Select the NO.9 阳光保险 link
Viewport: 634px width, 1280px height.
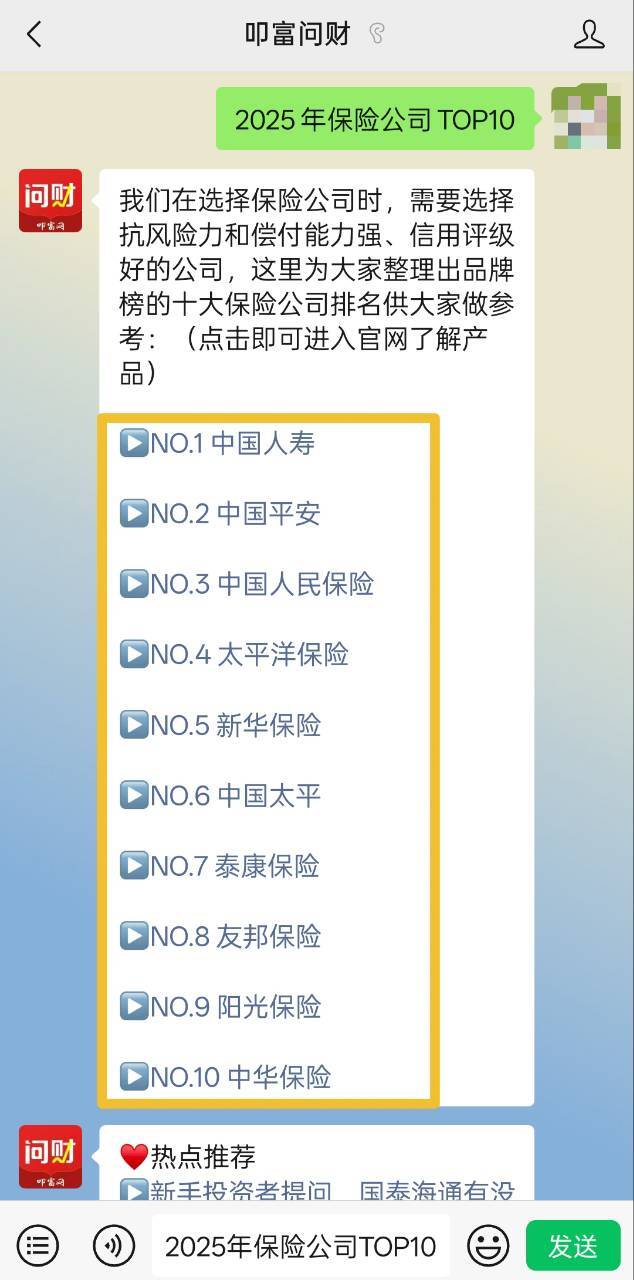pos(220,1006)
